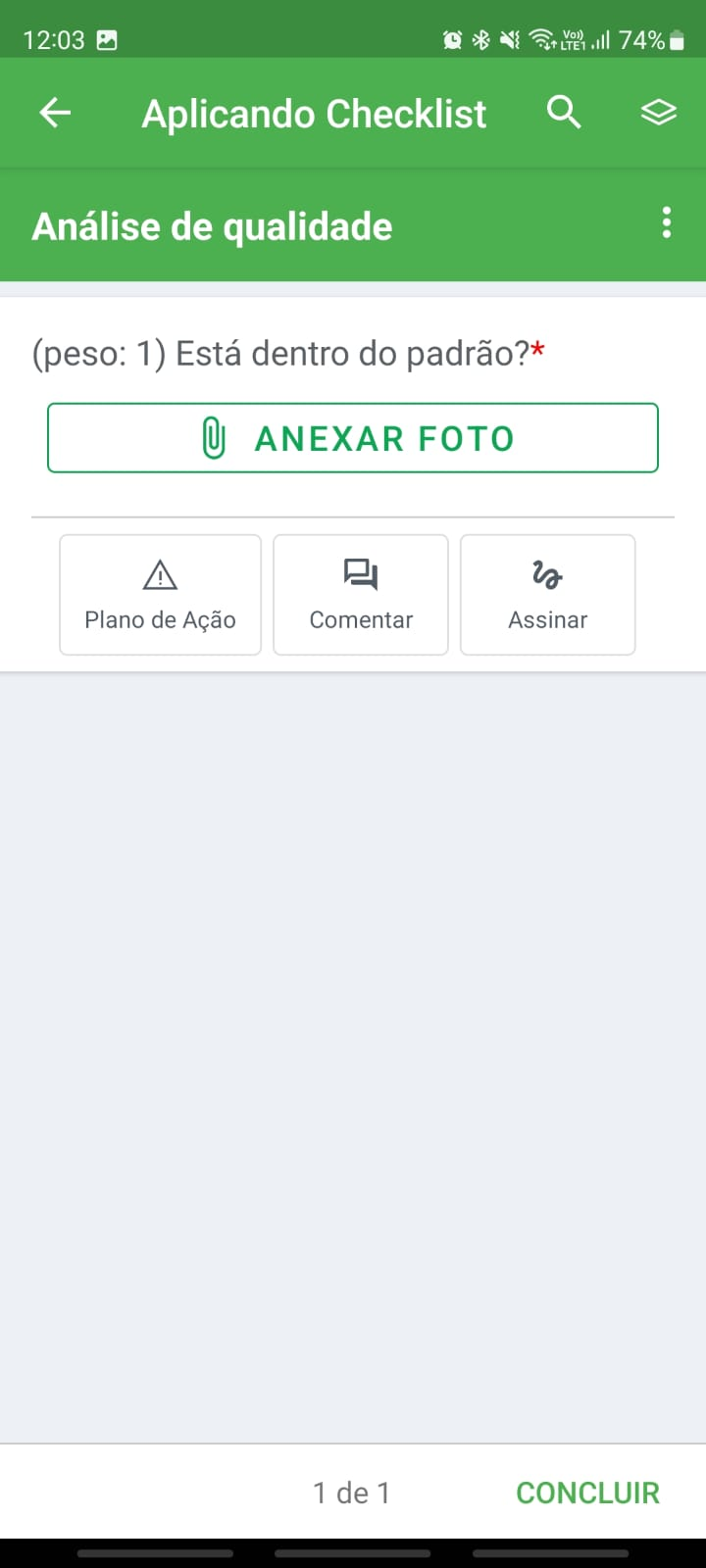Open the search magnifier icon

tap(564, 113)
